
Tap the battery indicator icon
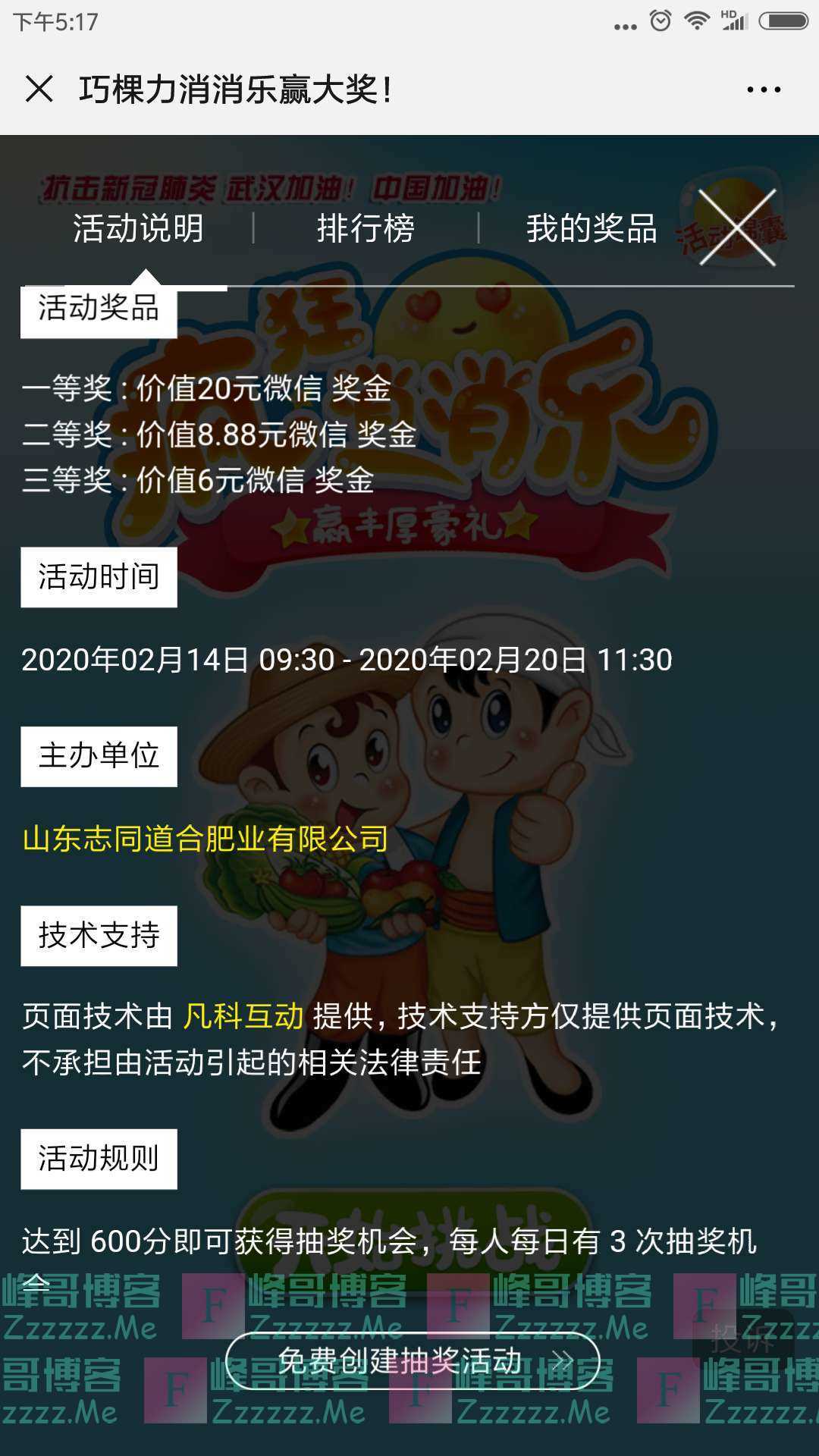click(x=783, y=20)
